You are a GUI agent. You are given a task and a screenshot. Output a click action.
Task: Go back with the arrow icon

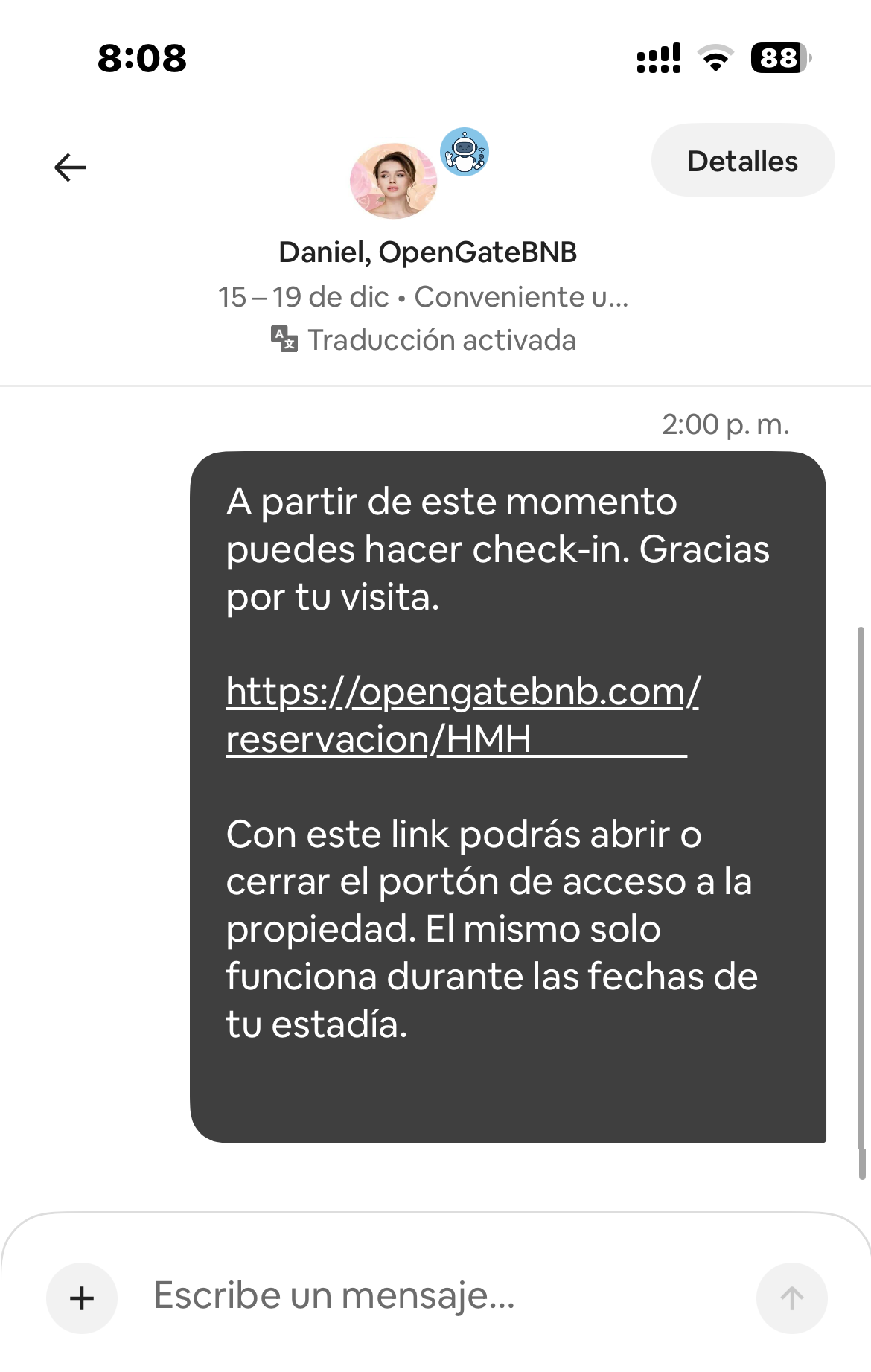71,167
